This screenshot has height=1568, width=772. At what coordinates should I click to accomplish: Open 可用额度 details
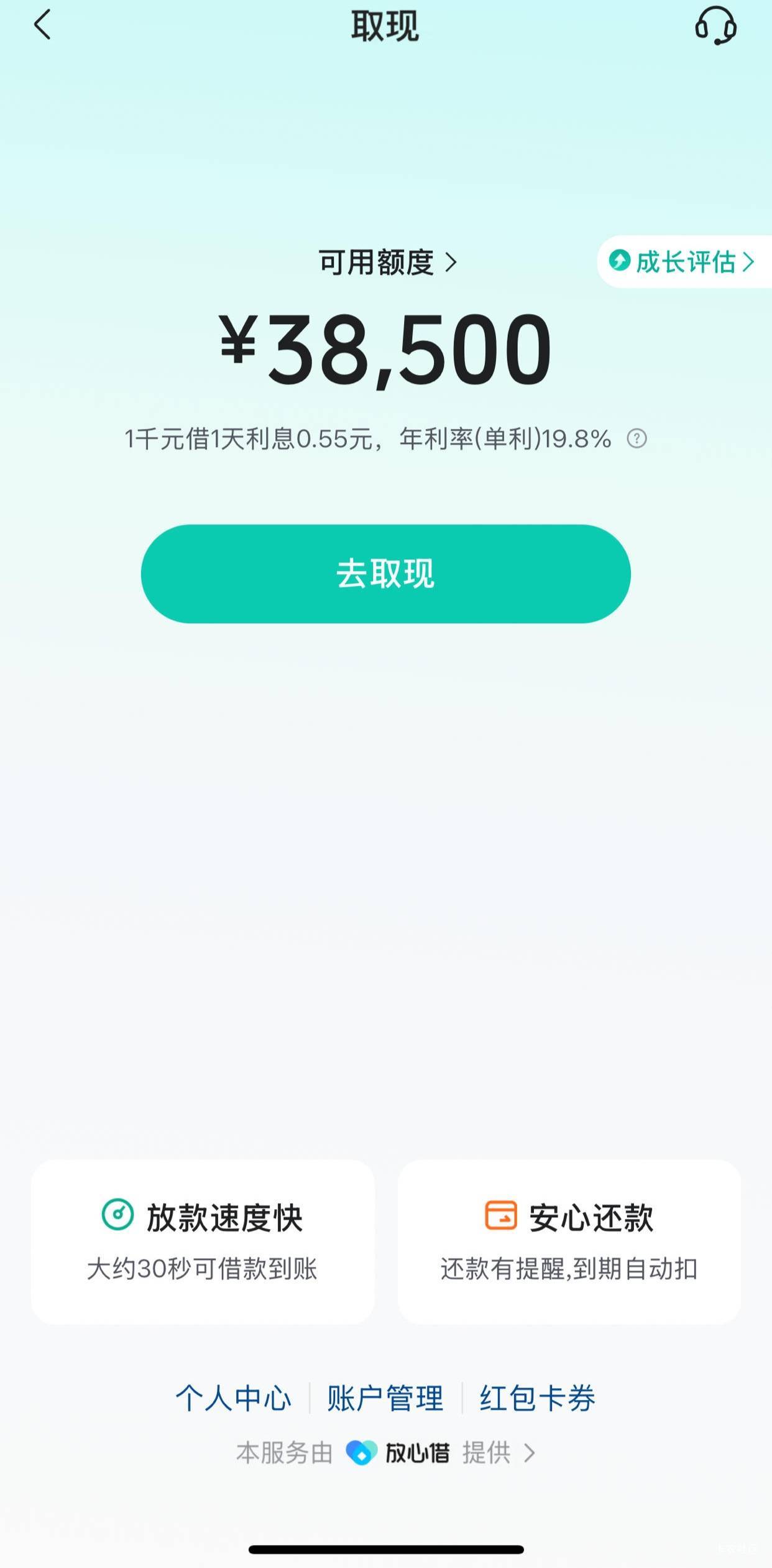click(x=388, y=262)
